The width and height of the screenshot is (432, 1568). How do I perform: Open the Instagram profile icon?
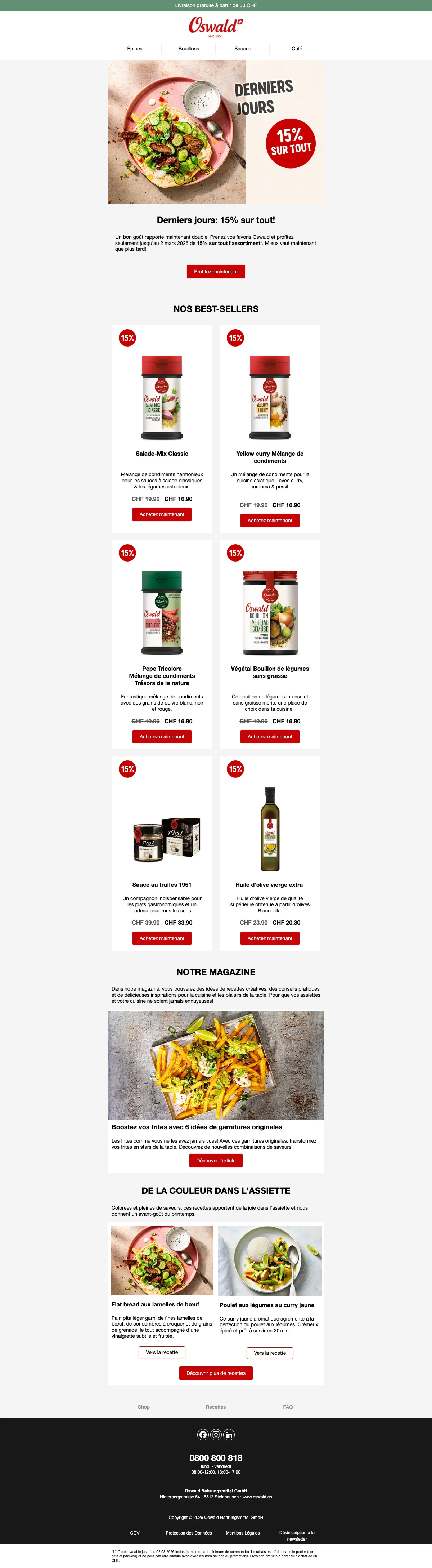coord(216,1435)
